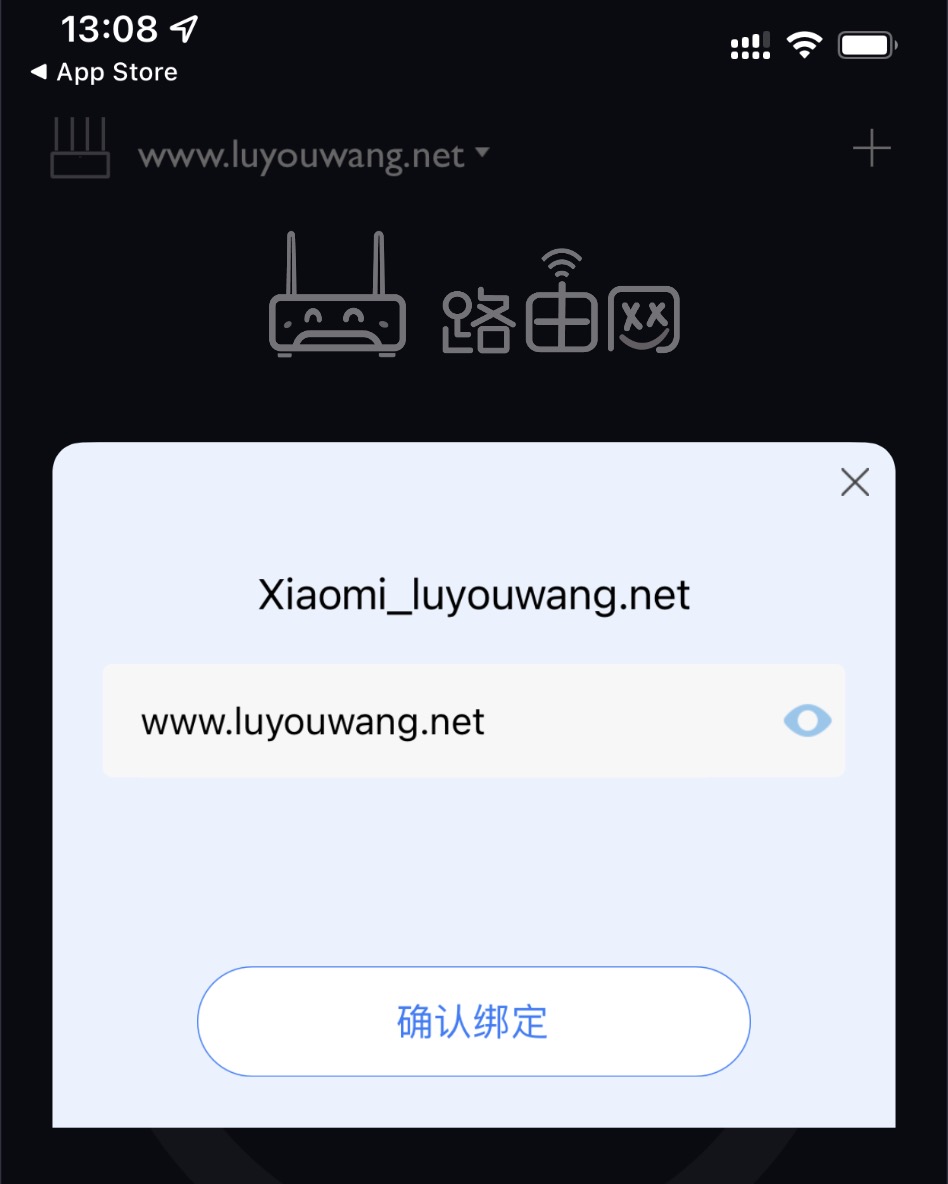Tap 确认绑定 to confirm binding

473,1021
